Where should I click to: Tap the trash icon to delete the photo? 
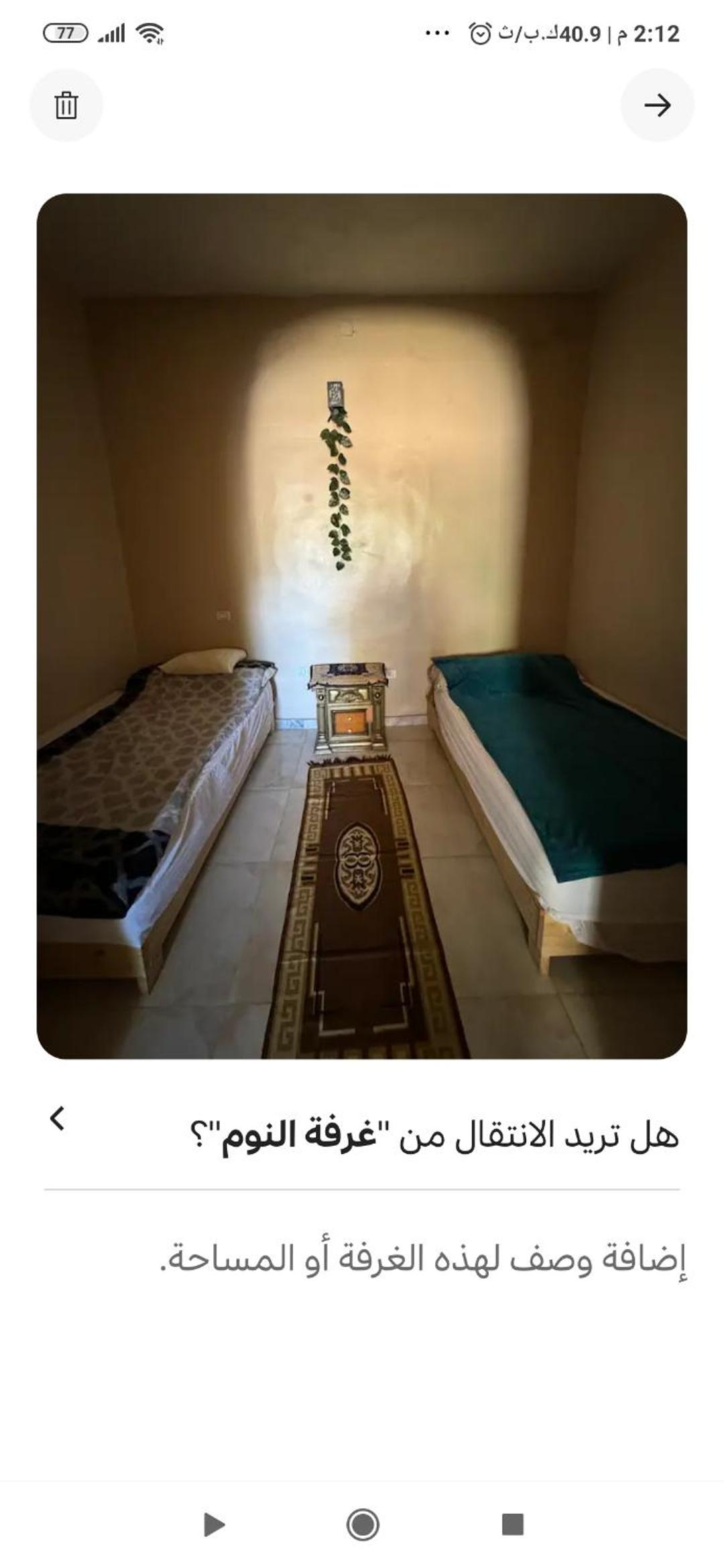click(66, 105)
